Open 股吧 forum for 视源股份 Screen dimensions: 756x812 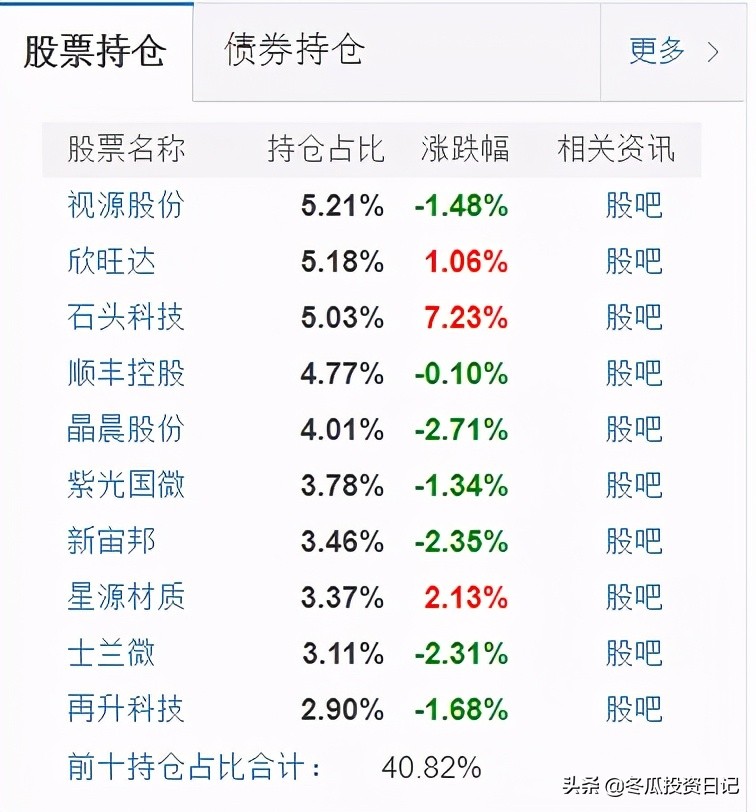[x=638, y=206]
